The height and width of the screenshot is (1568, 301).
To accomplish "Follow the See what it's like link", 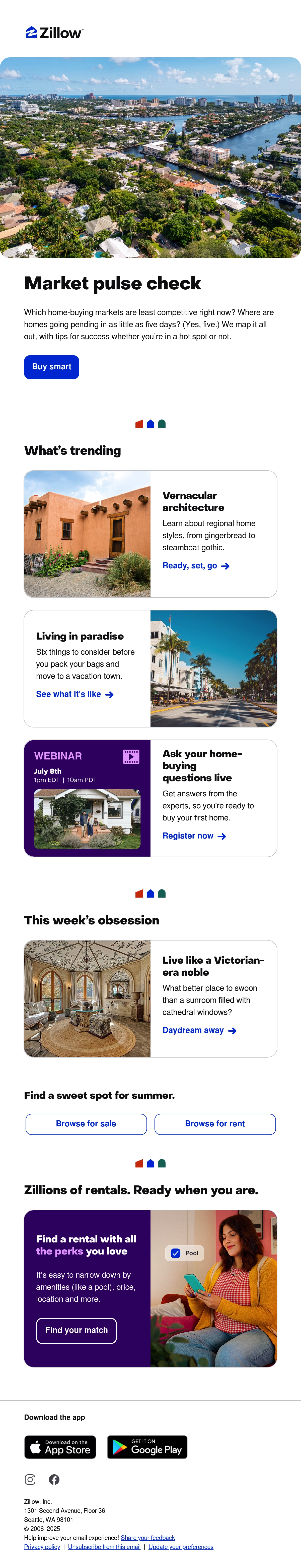I will coord(75,694).
